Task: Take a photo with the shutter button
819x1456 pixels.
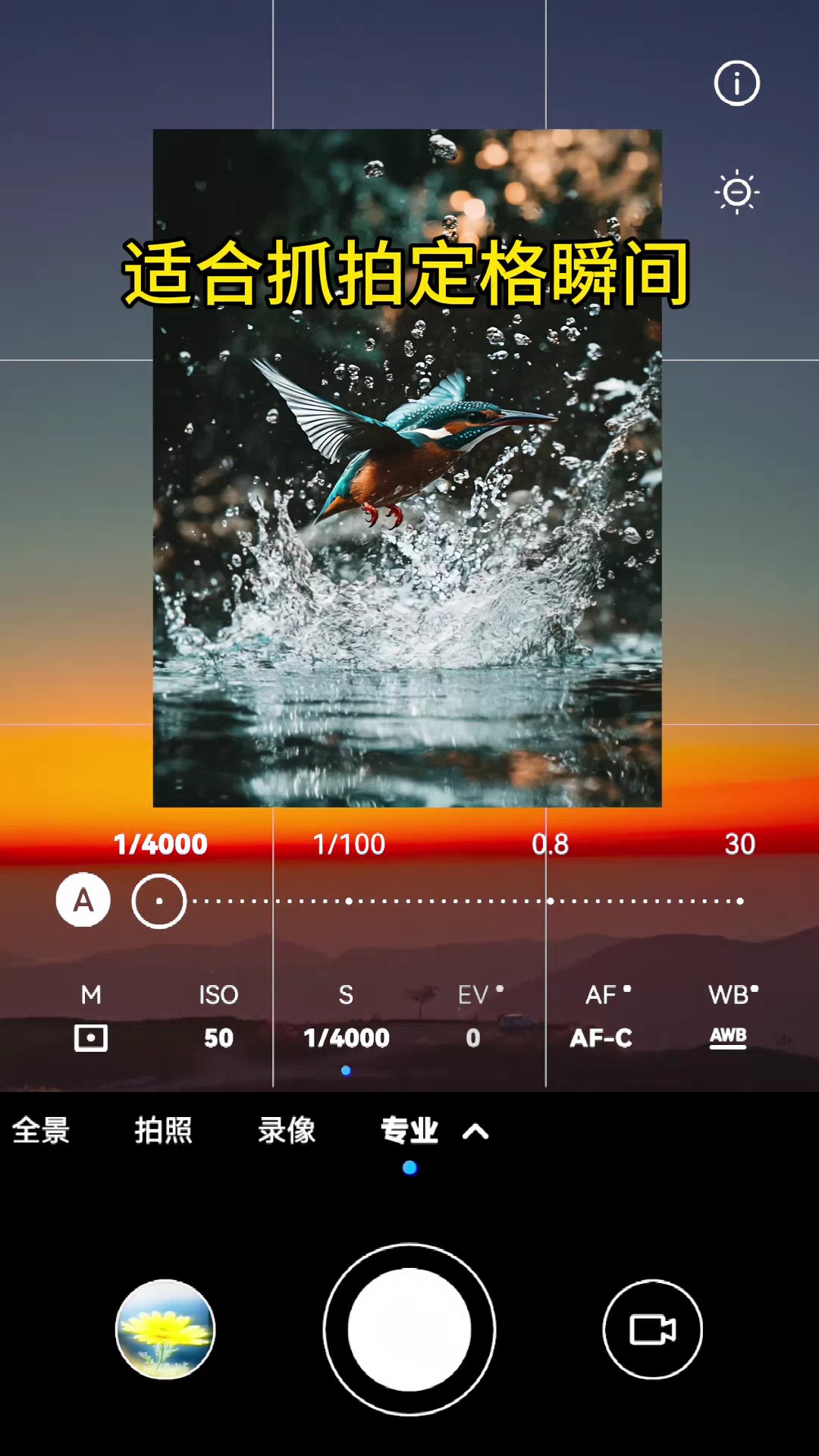Action: [409, 1329]
